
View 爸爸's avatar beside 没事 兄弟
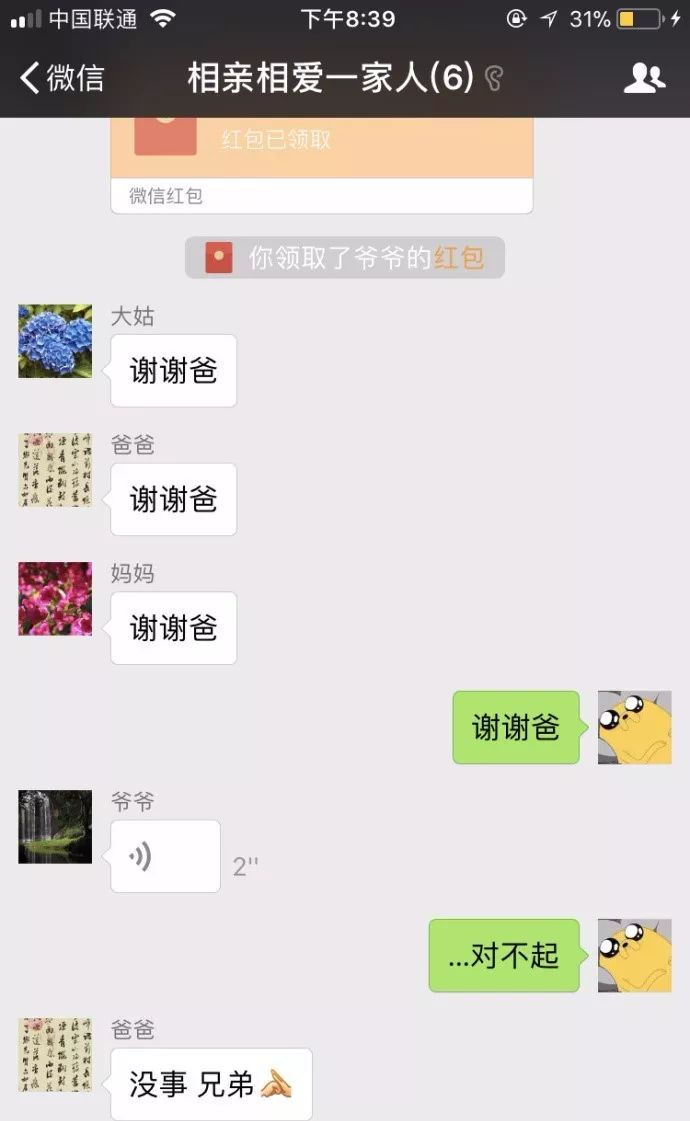(x=55, y=1054)
